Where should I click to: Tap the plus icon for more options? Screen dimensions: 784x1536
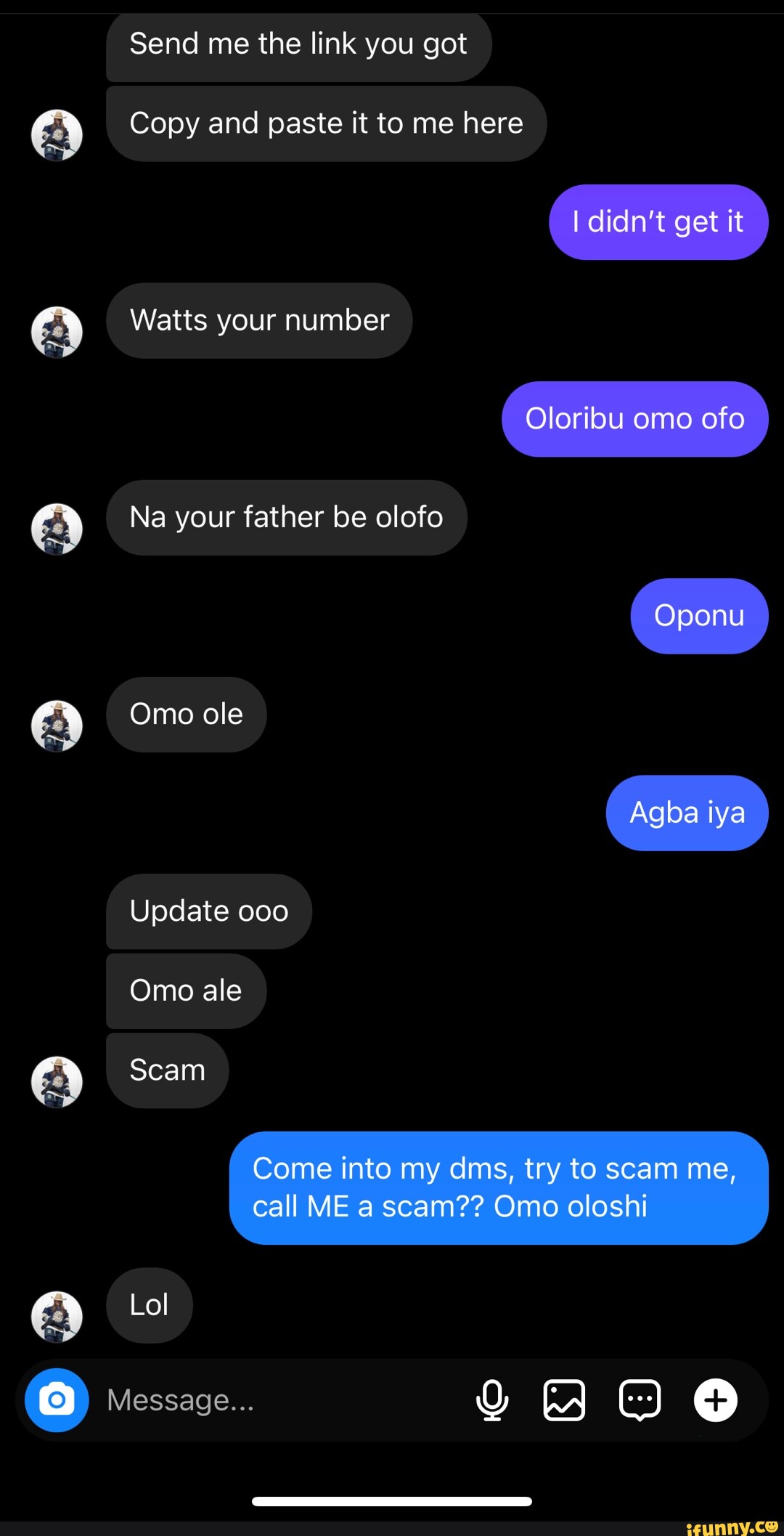(x=715, y=1399)
